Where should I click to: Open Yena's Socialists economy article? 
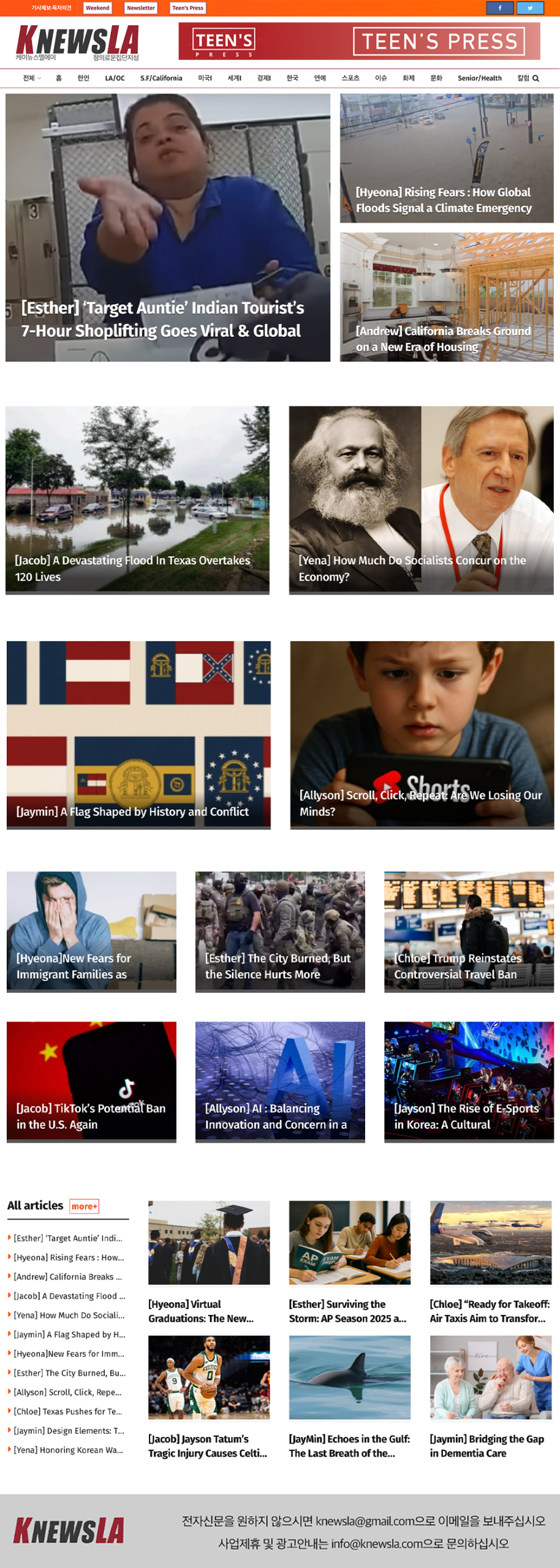tap(412, 568)
